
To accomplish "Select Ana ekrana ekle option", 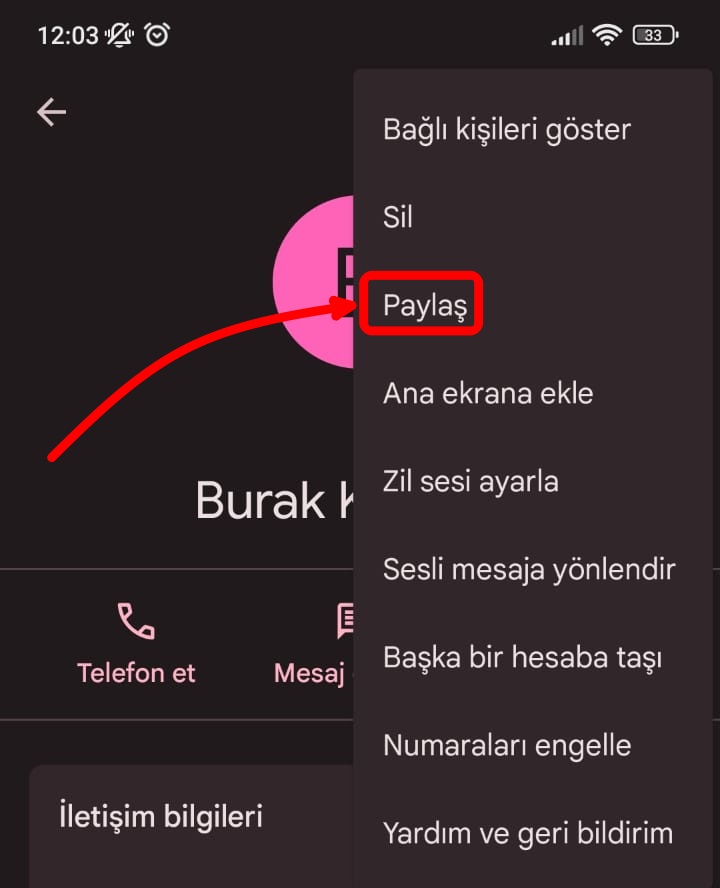I will [488, 393].
